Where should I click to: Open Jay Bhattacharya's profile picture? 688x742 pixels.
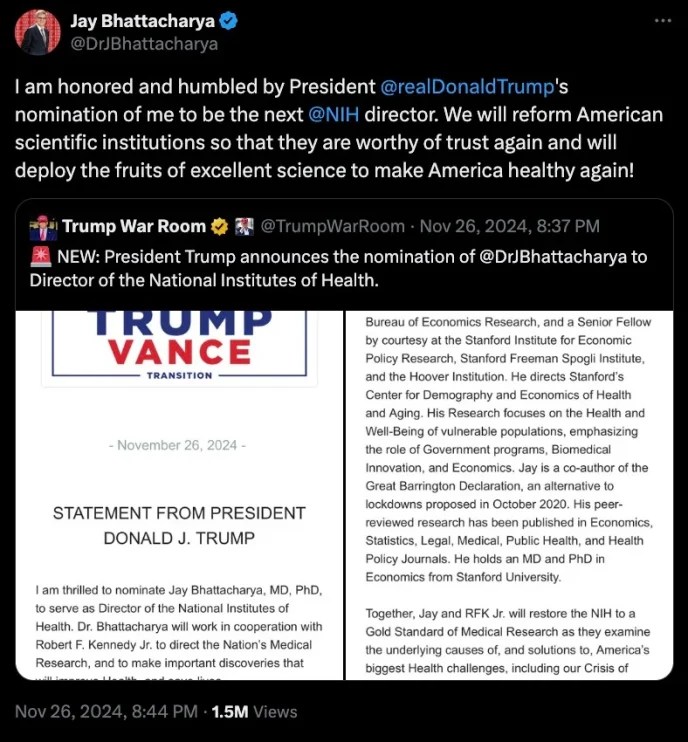tap(37, 32)
